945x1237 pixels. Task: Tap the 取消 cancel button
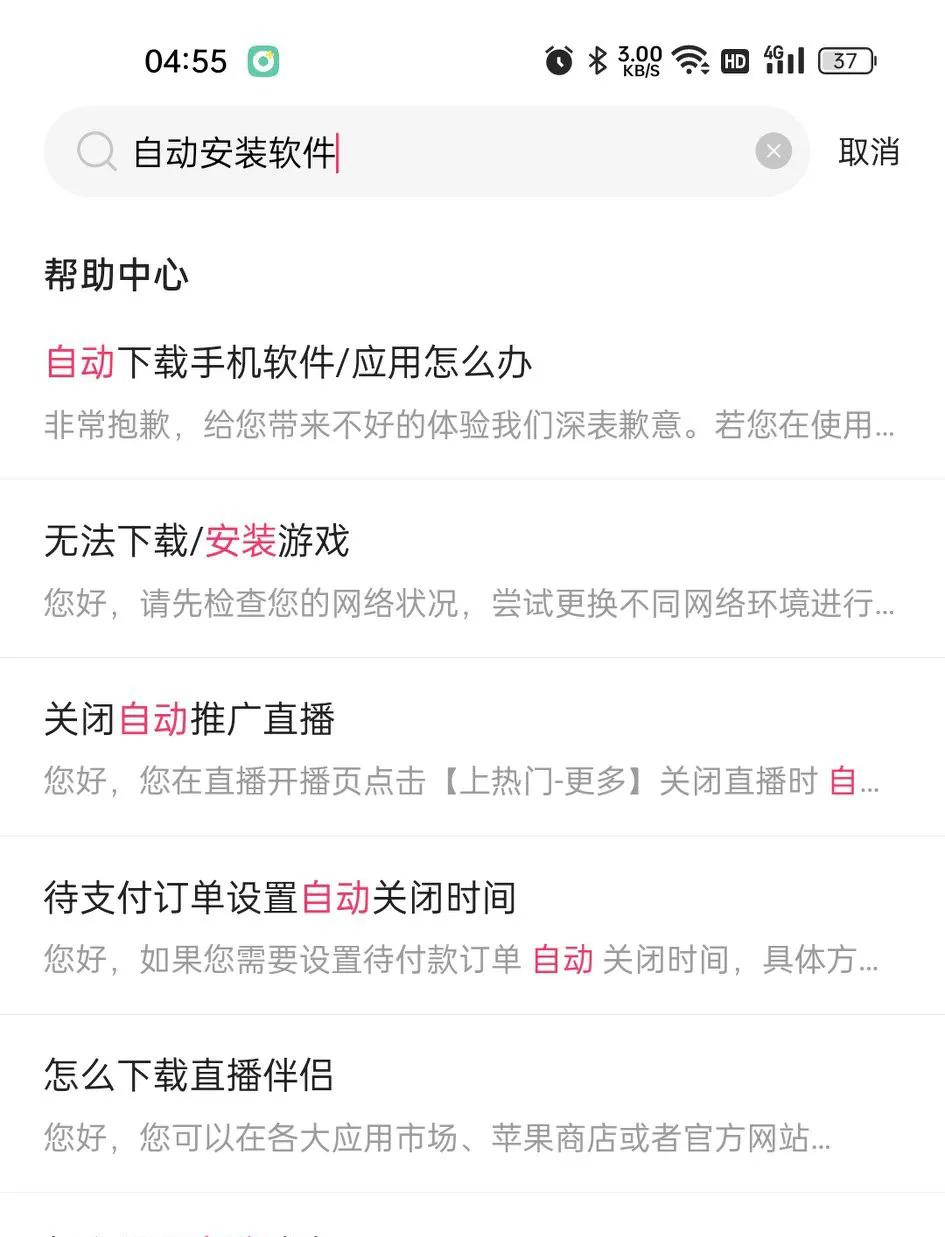coord(869,152)
